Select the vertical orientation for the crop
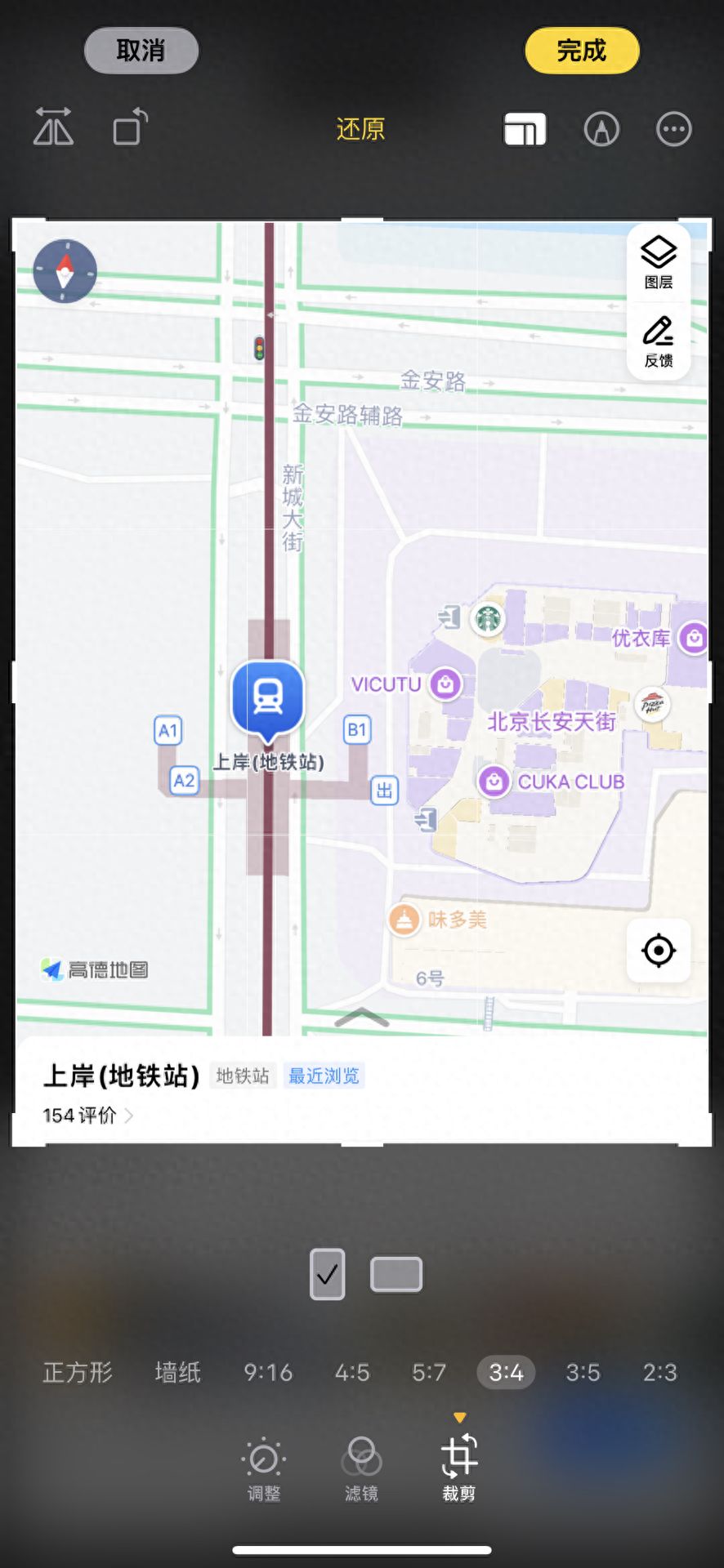724x1568 pixels. click(327, 1274)
